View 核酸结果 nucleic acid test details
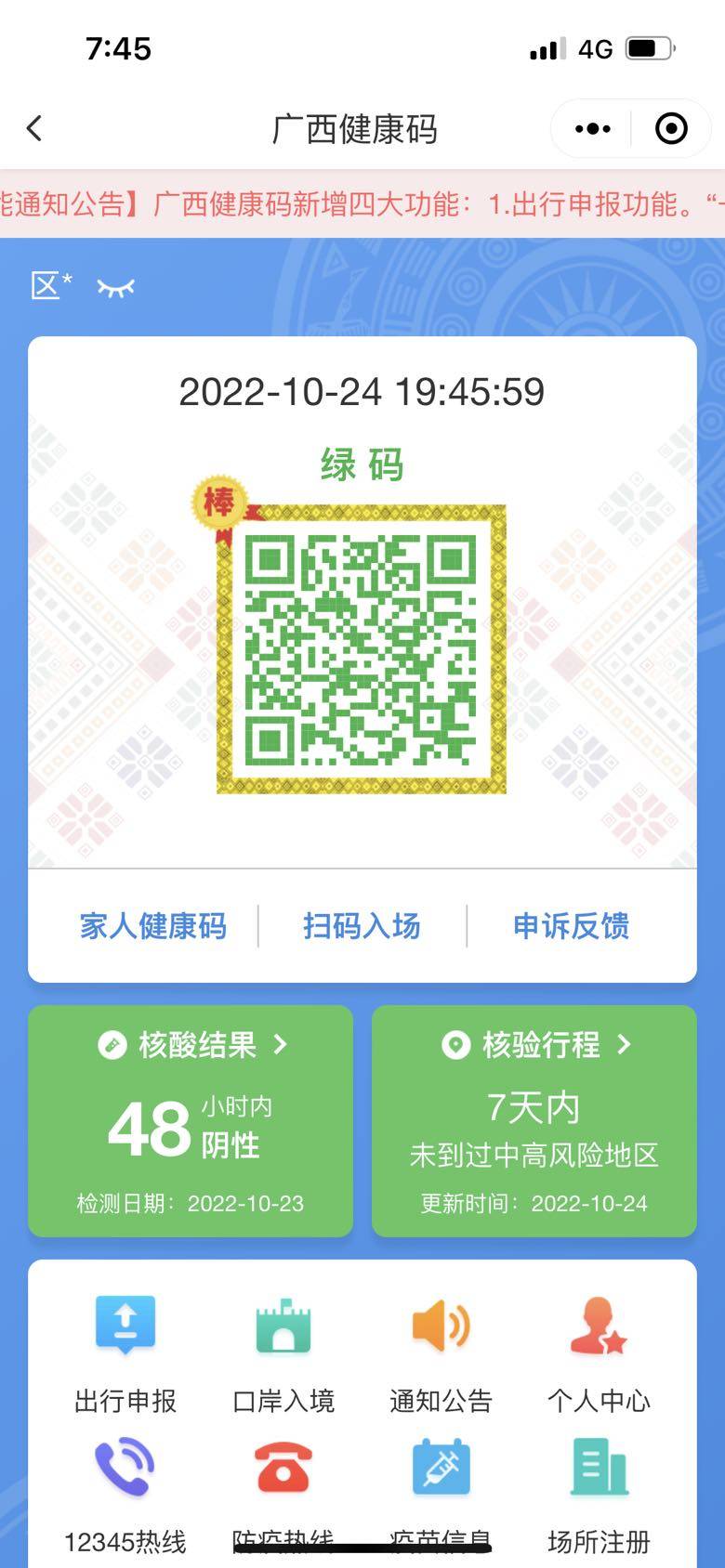The height and width of the screenshot is (1568, 725). point(191,1119)
